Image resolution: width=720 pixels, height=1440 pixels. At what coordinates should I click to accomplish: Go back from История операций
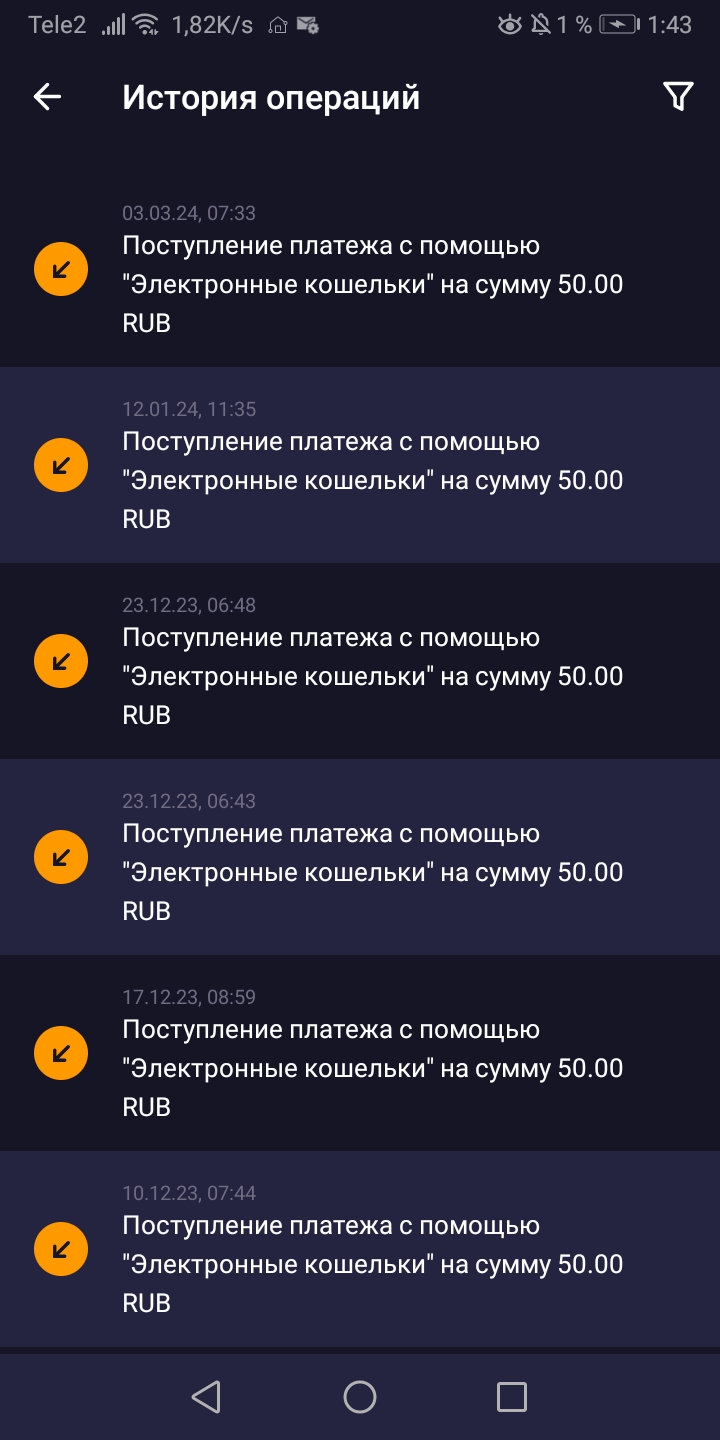(x=47, y=97)
